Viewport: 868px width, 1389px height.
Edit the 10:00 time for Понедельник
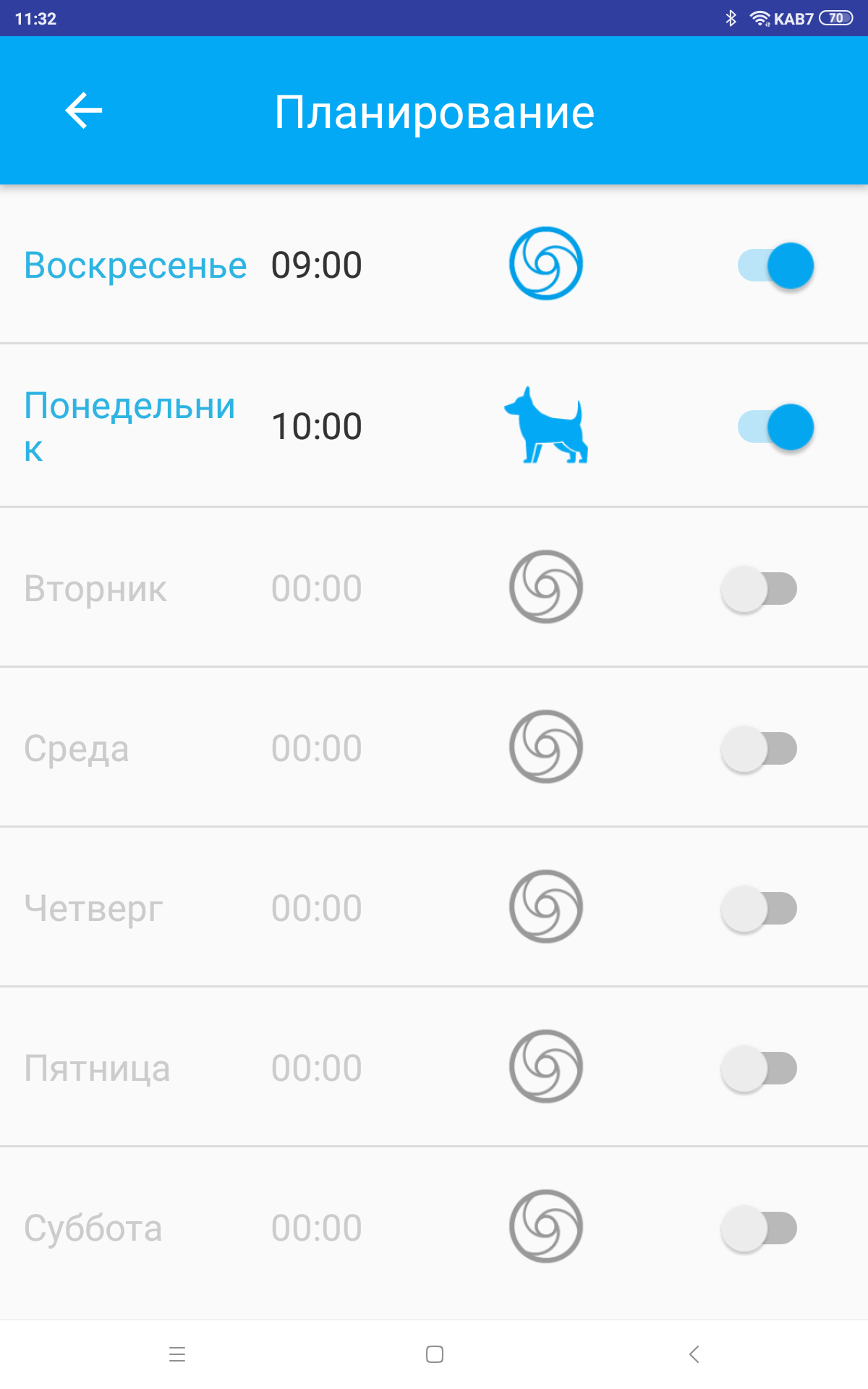pyautogui.click(x=316, y=427)
